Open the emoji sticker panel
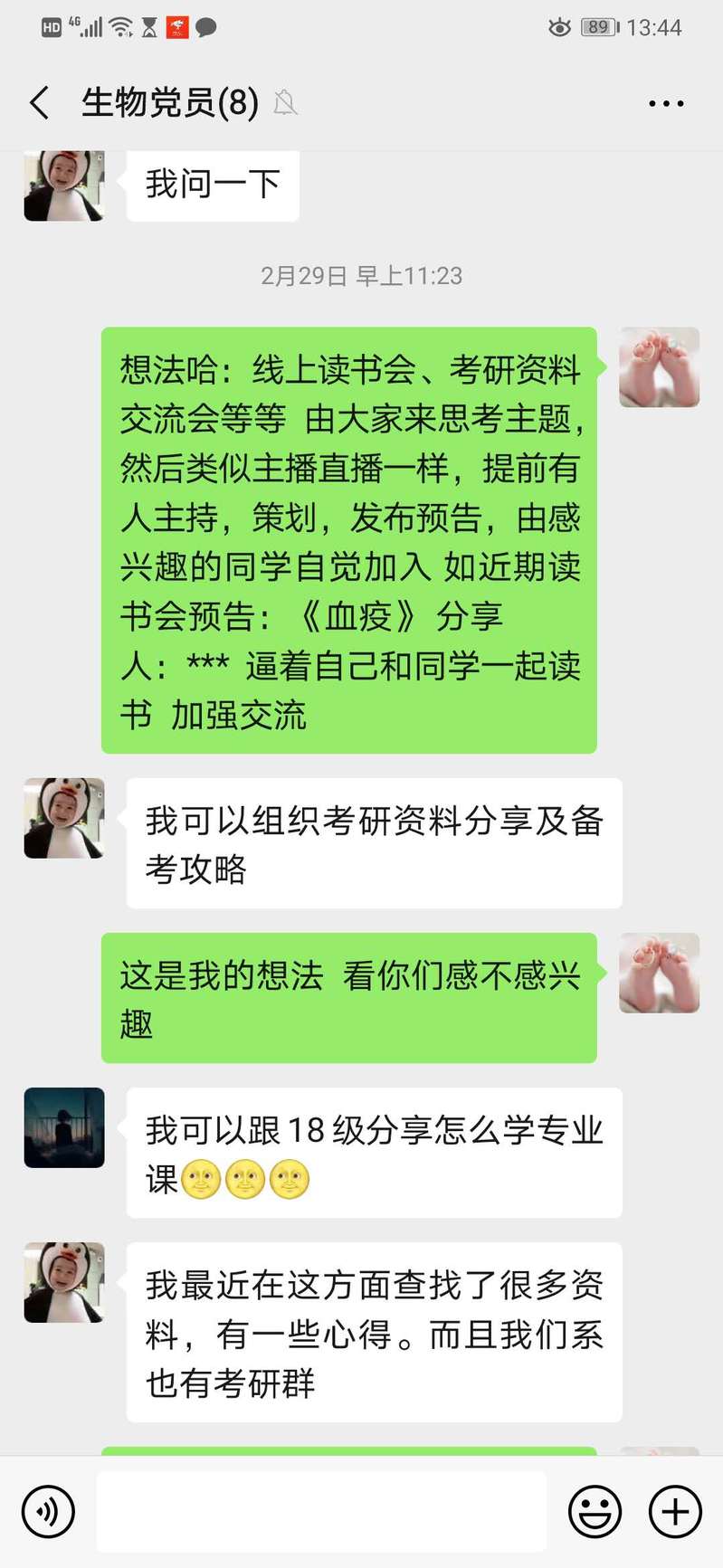This screenshot has height=1568, width=723. coord(595,1511)
